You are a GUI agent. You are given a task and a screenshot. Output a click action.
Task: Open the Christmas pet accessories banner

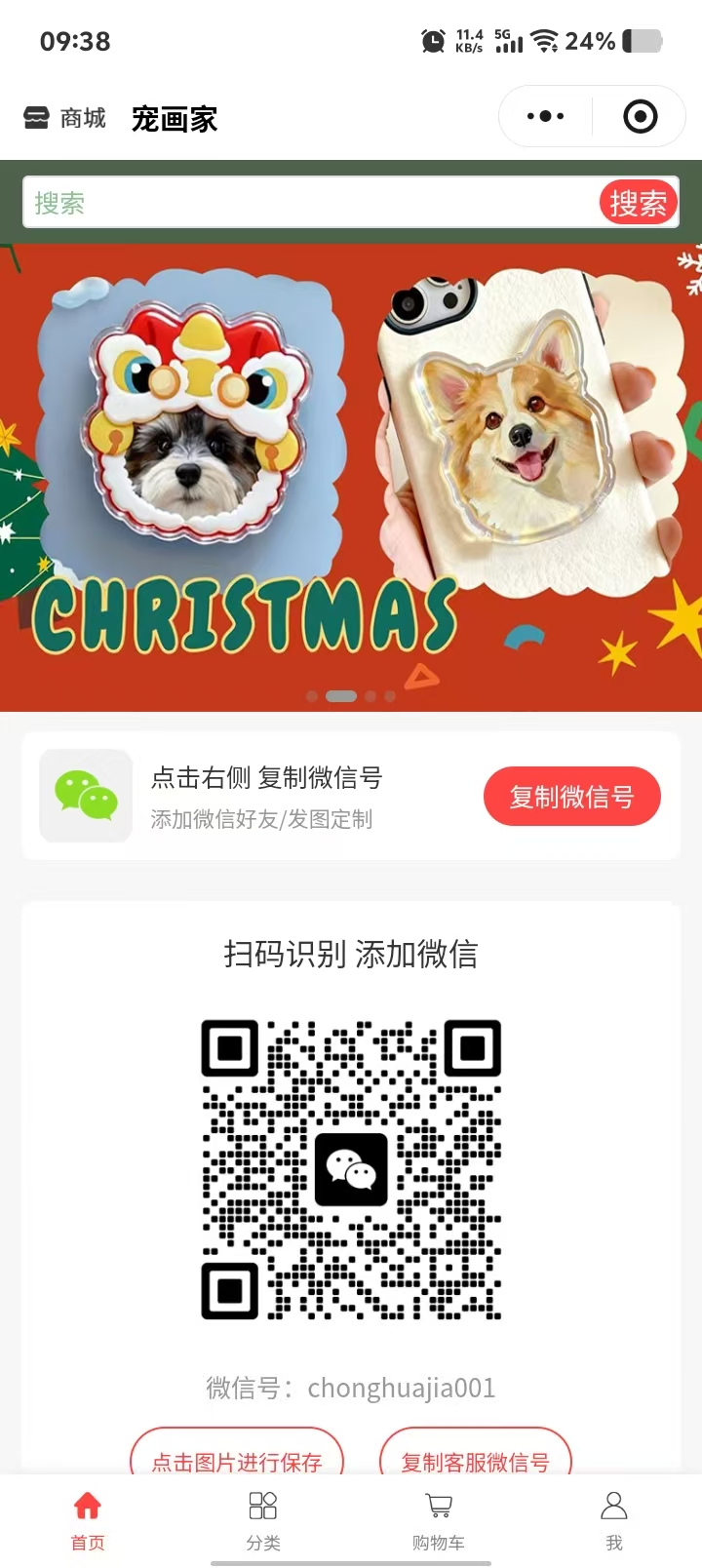click(351, 478)
